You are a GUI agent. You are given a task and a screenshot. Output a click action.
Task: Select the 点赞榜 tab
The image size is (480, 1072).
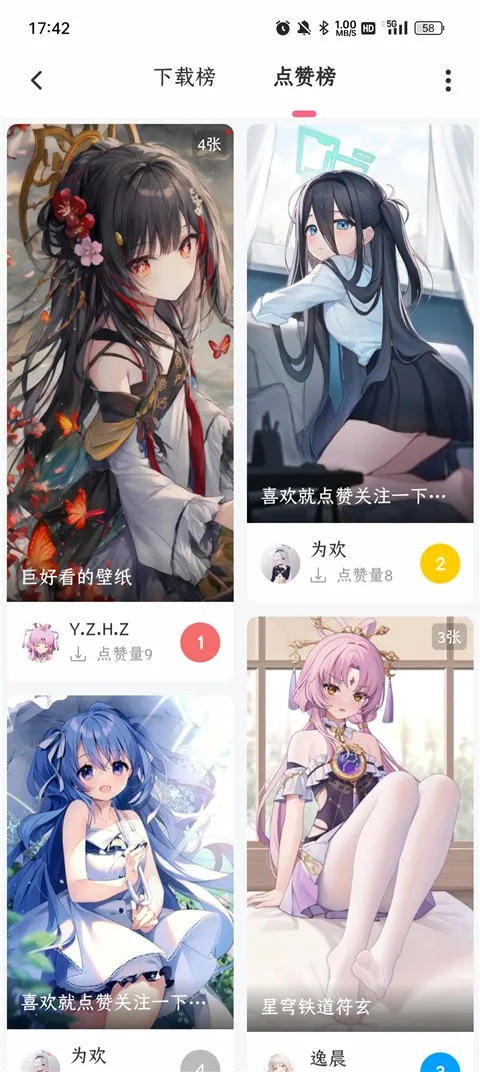304,77
